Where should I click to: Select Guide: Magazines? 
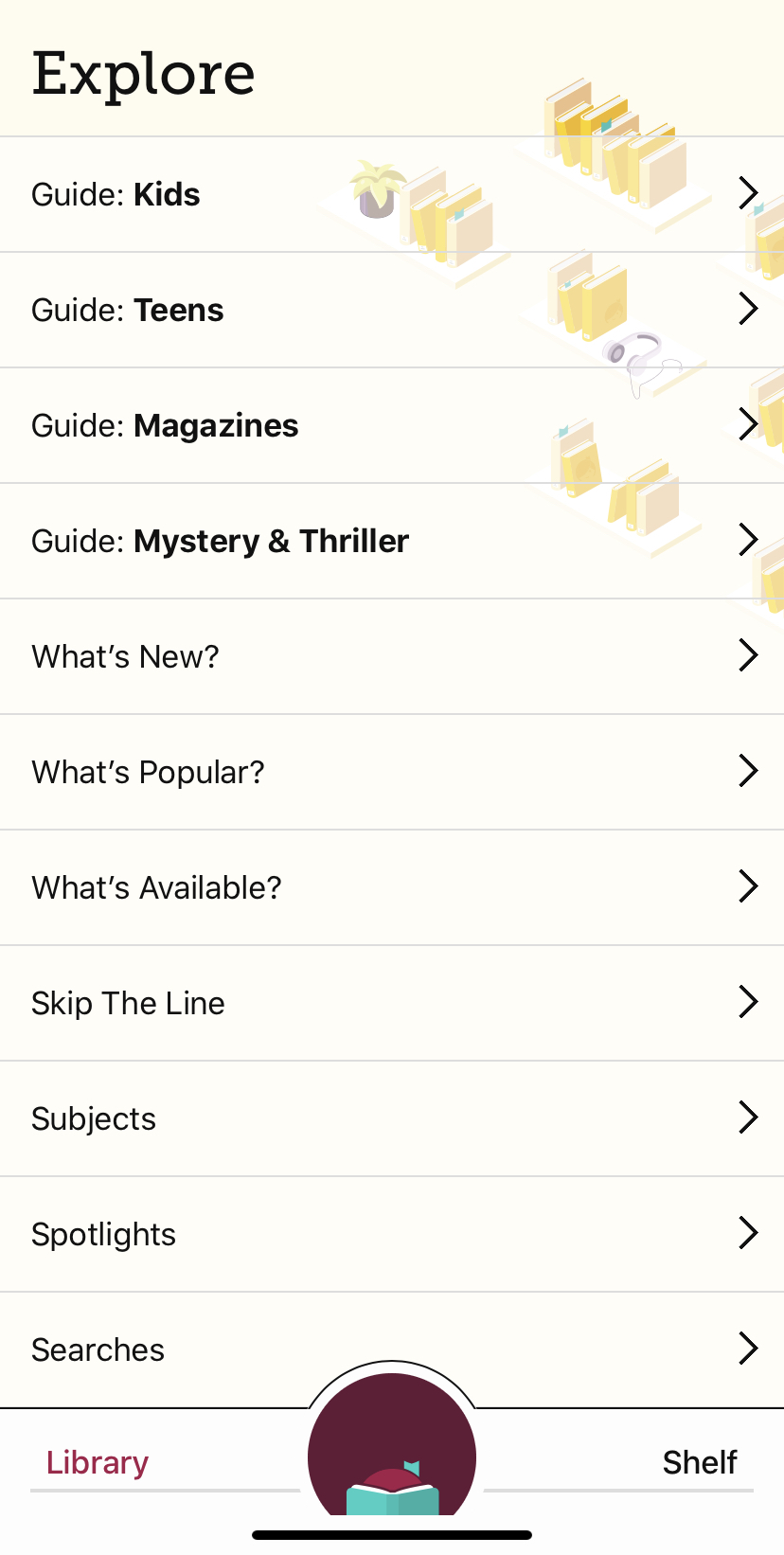392,426
